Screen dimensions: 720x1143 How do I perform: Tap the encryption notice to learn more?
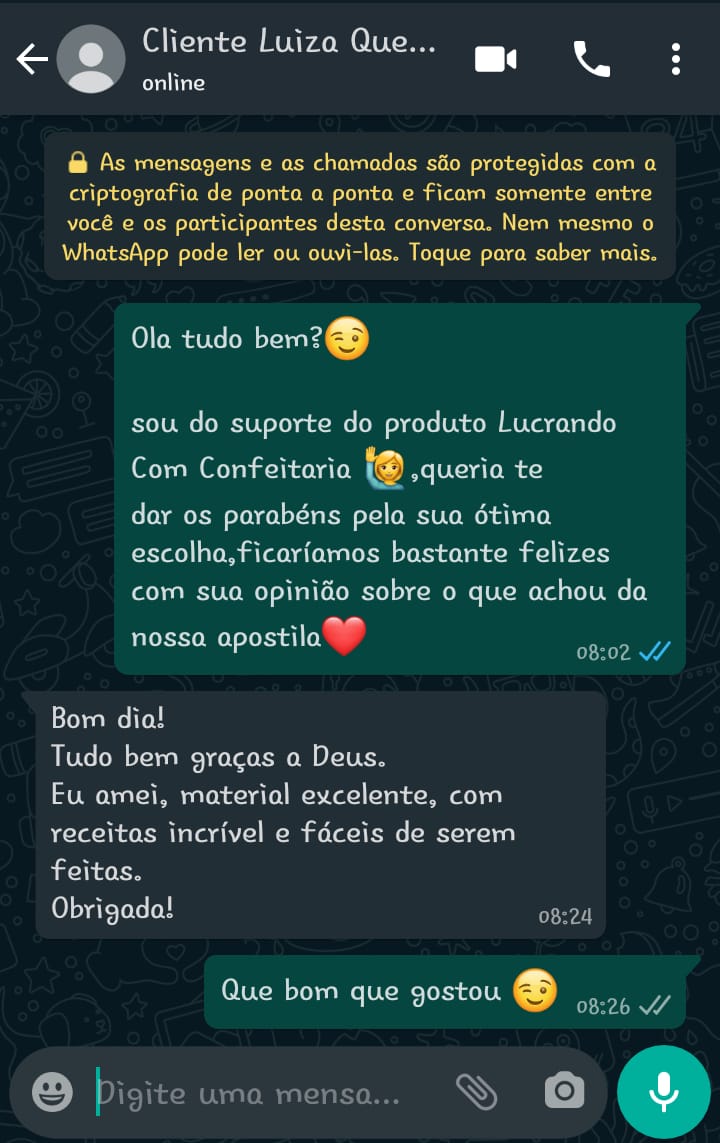pyautogui.click(x=360, y=205)
